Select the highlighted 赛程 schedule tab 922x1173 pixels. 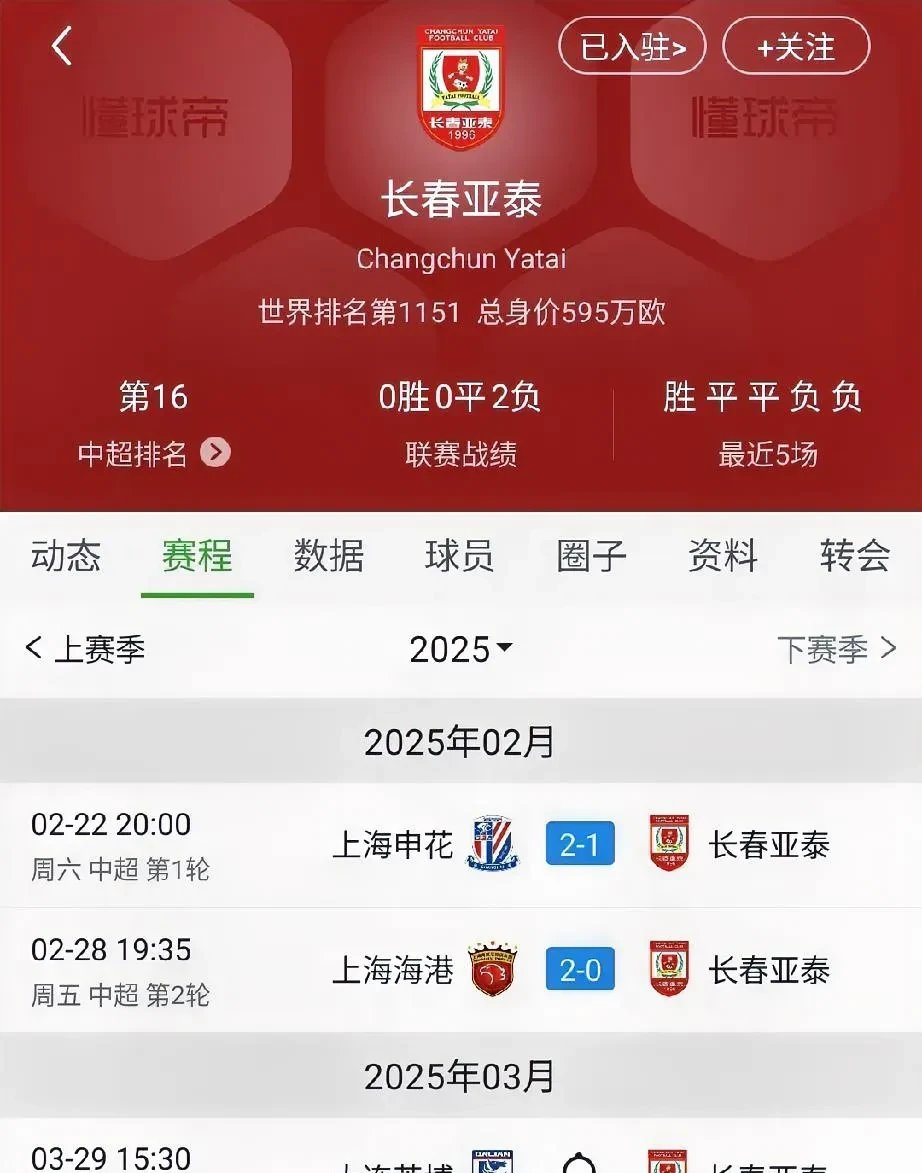[x=197, y=557]
